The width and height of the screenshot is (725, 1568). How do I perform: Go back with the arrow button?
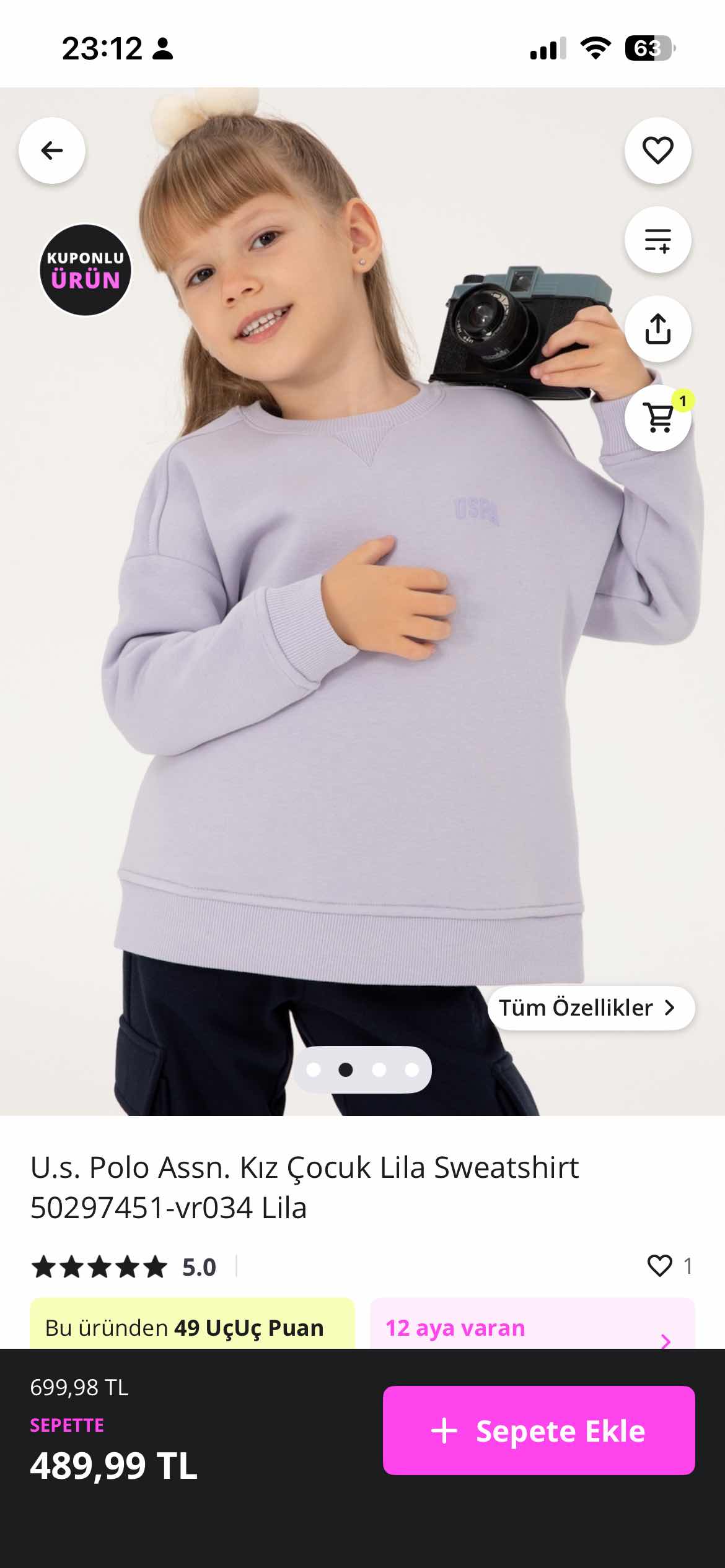(52, 150)
